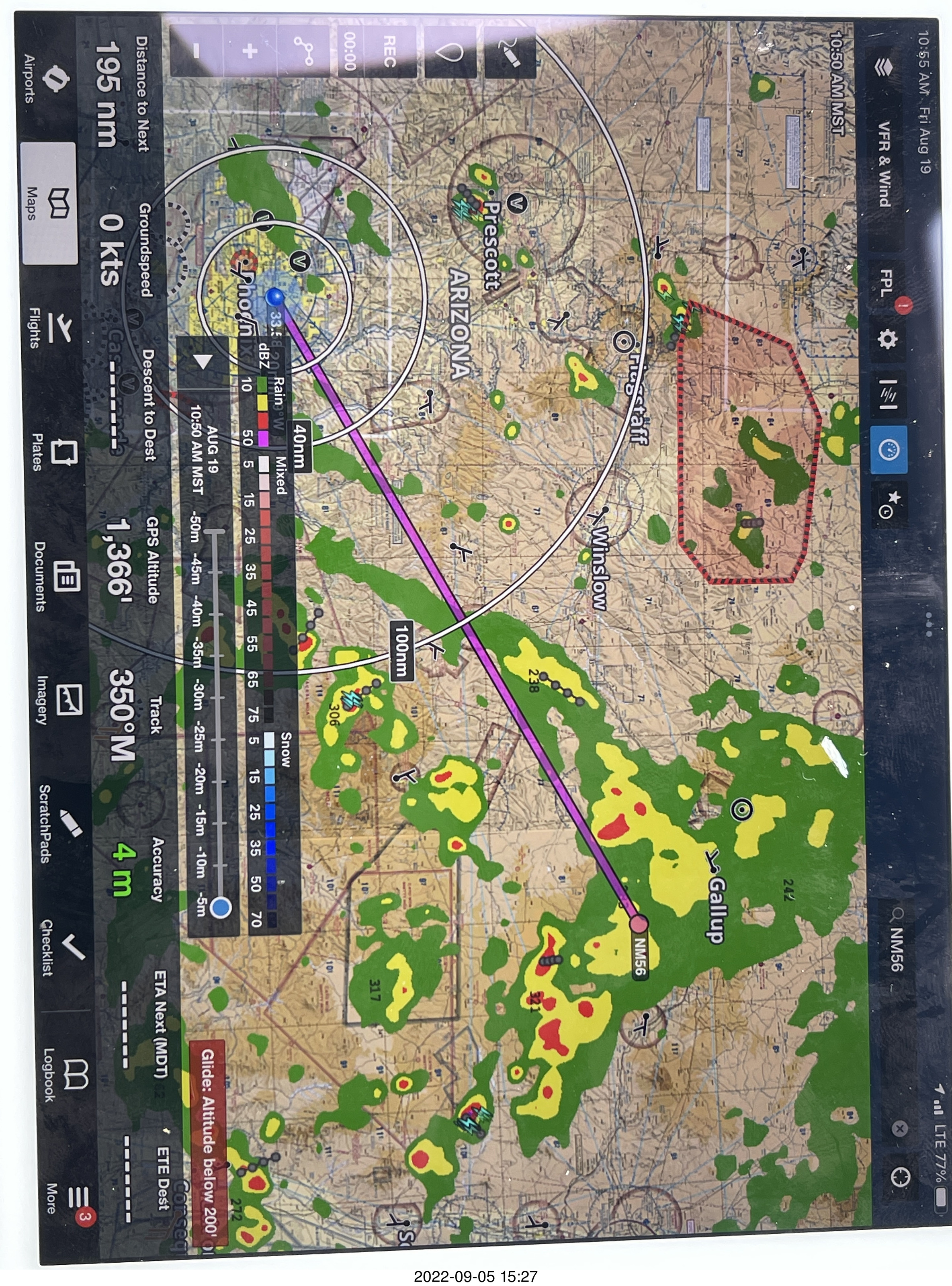Switch to ScratchPads
Image resolution: width=952 pixels, height=1286 pixels.
click(63, 824)
